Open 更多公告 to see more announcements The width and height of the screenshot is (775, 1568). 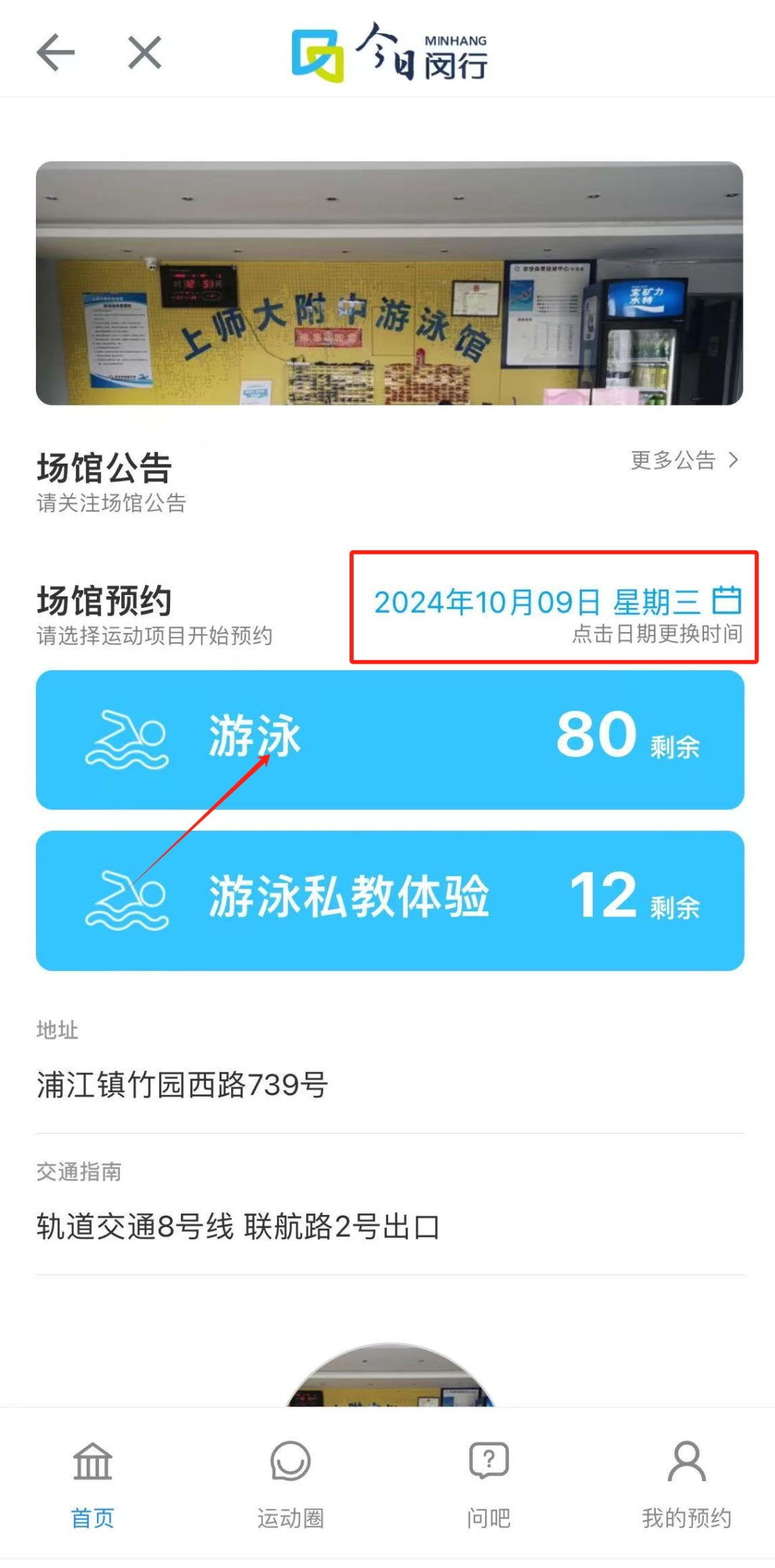pos(684,460)
